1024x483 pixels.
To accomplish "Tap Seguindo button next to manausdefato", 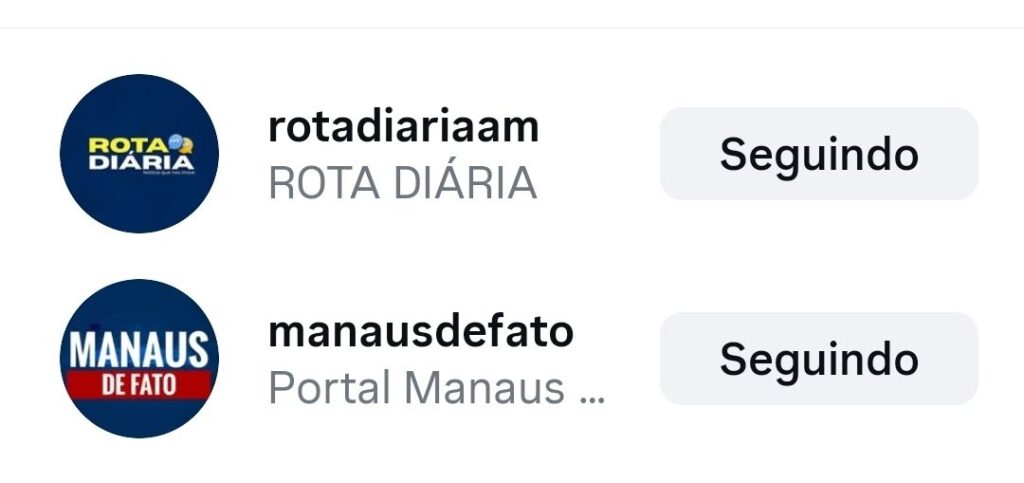I will pyautogui.click(x=818, y=358).
